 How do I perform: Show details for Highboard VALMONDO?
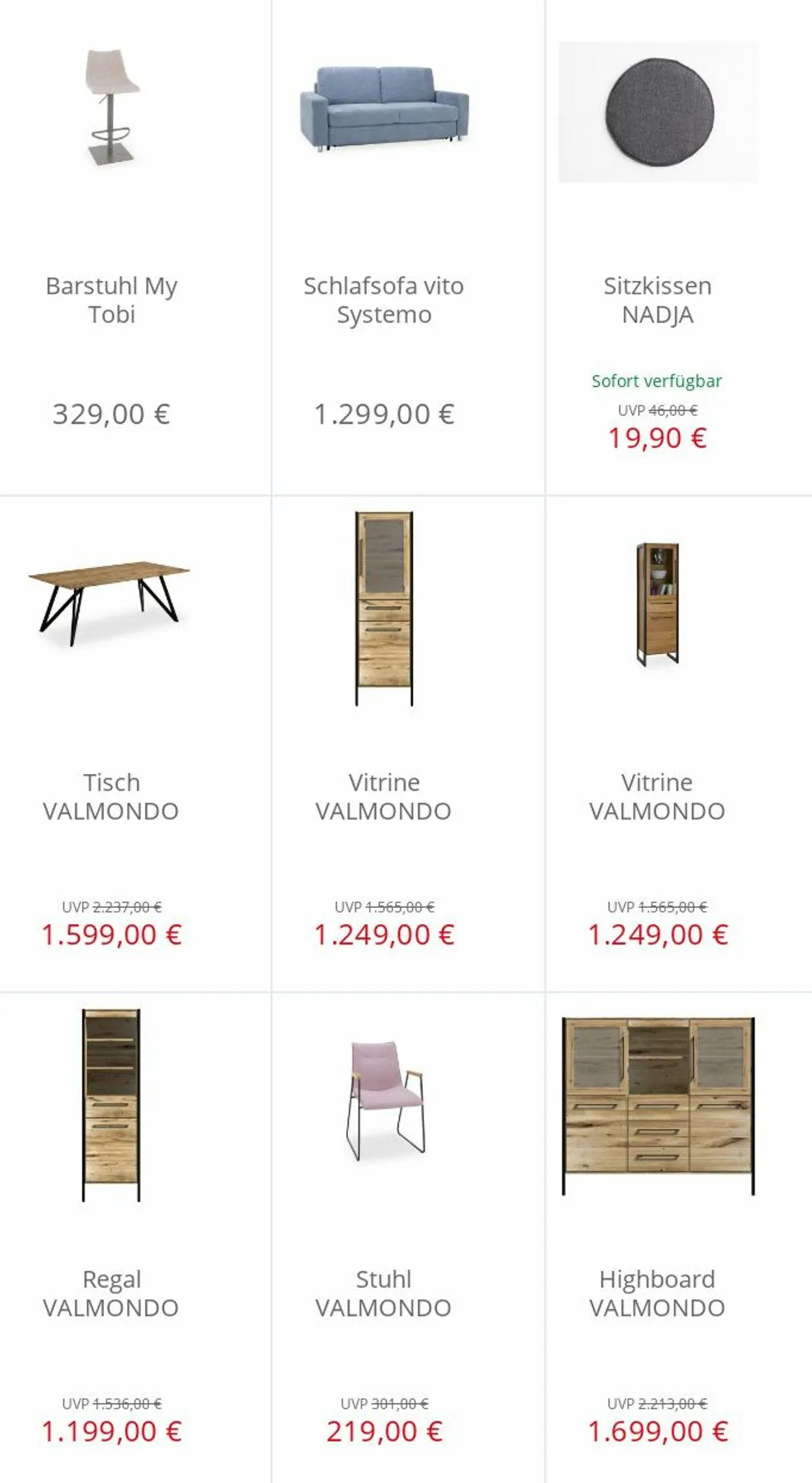(x=657, y=1293)
